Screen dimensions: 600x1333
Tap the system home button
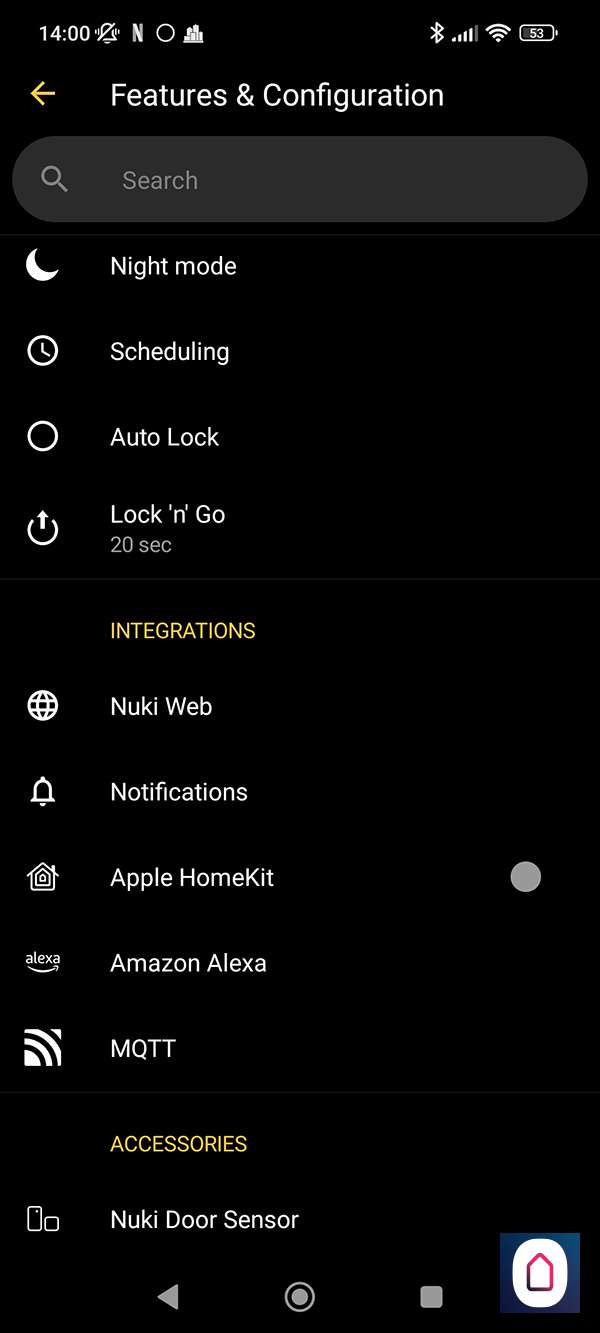(299, 1297)
